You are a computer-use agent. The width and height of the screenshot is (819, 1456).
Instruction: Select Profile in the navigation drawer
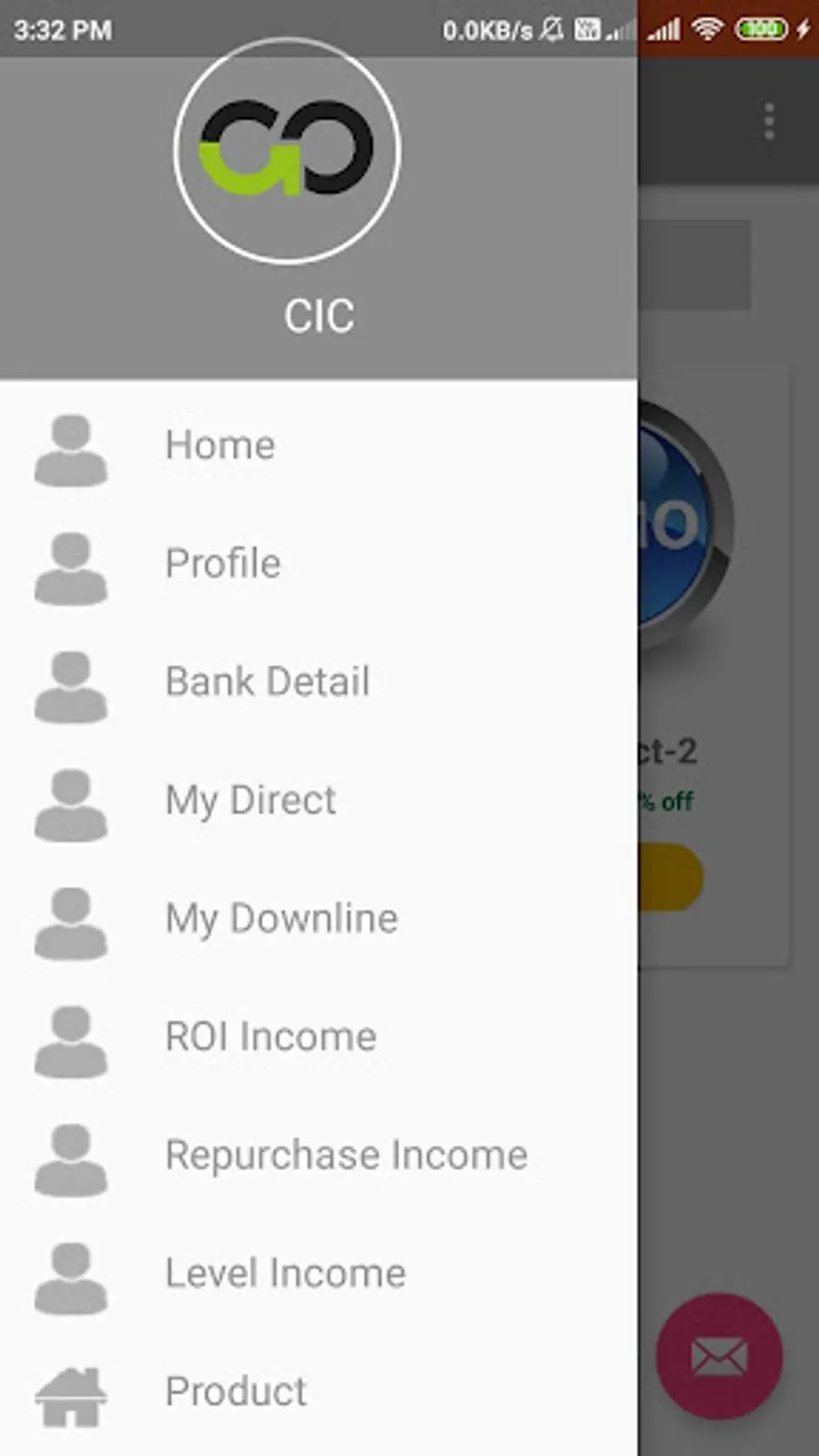tap(222, 563)
